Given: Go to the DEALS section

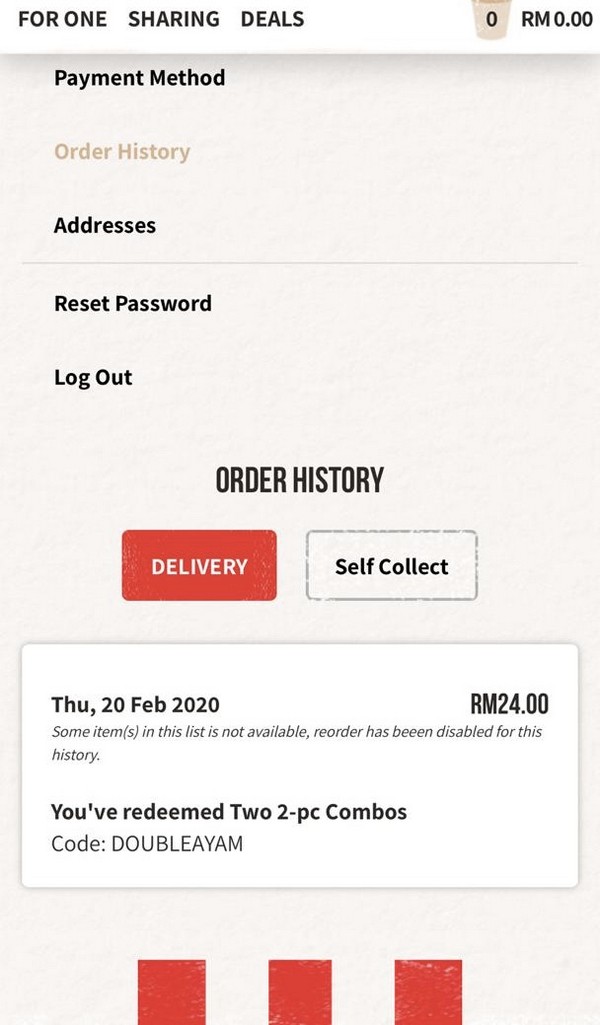Looking at the screenshot, I should (272, 19).
